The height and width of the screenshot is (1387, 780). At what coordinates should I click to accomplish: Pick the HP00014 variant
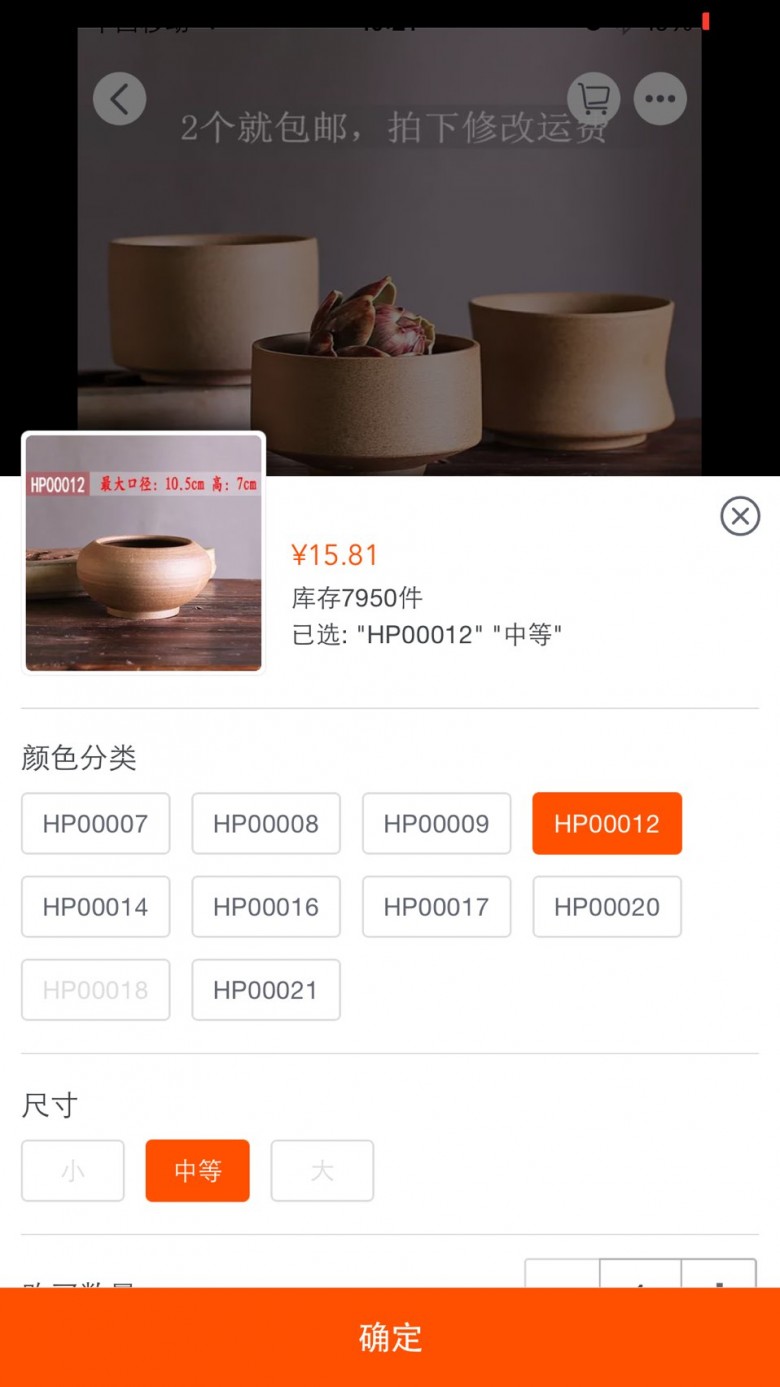point(96,907)
